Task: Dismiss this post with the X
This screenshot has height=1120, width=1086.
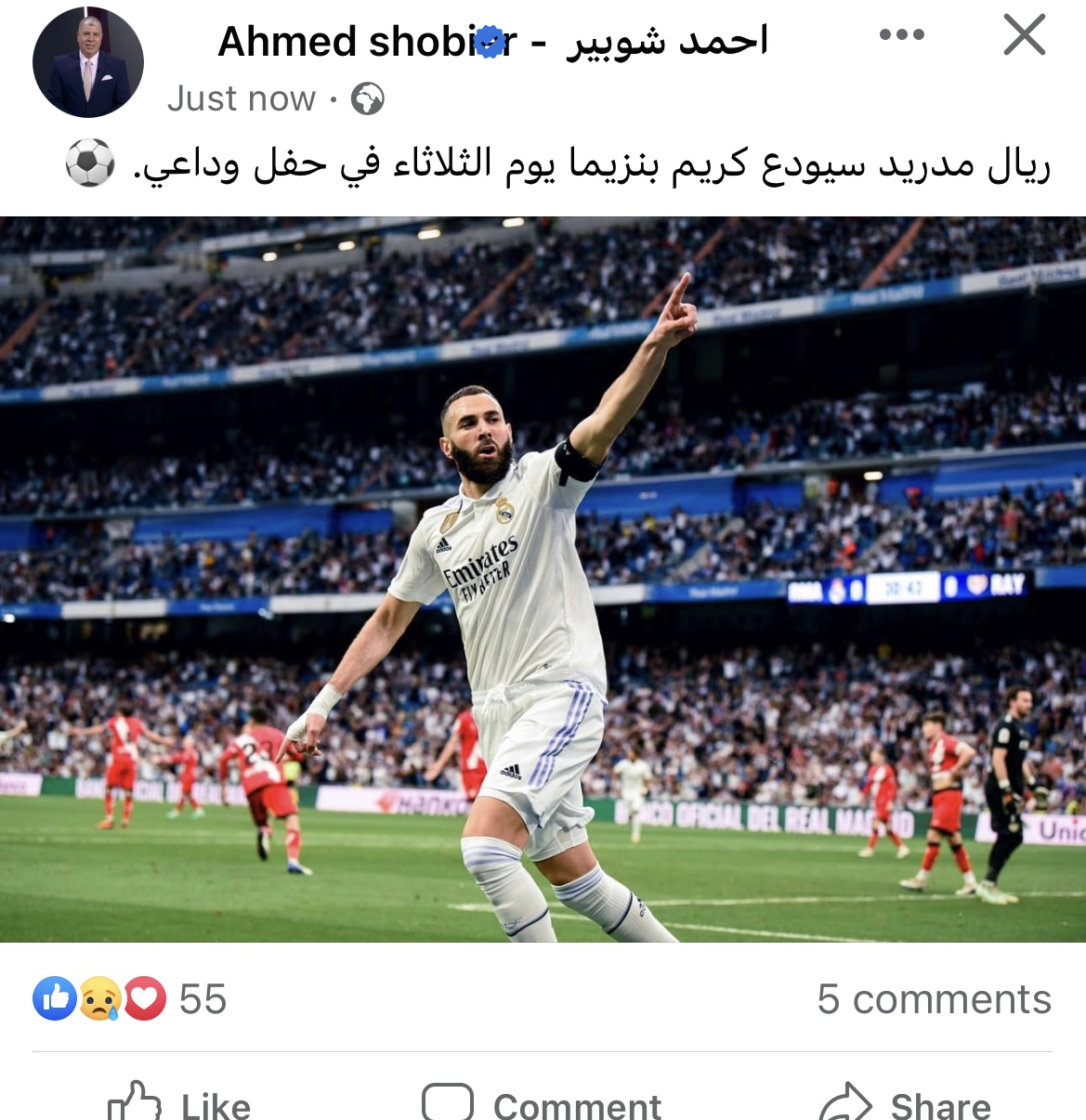Action: 1025,35
